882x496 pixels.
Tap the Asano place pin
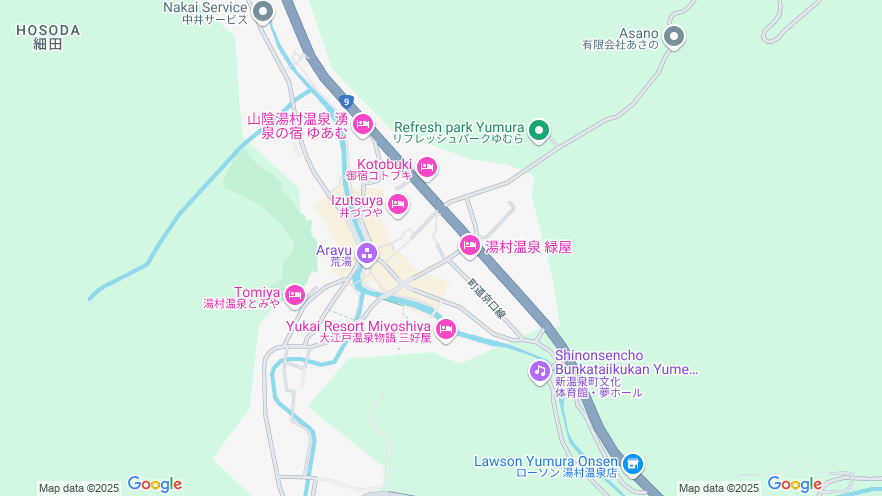point(674,38)
